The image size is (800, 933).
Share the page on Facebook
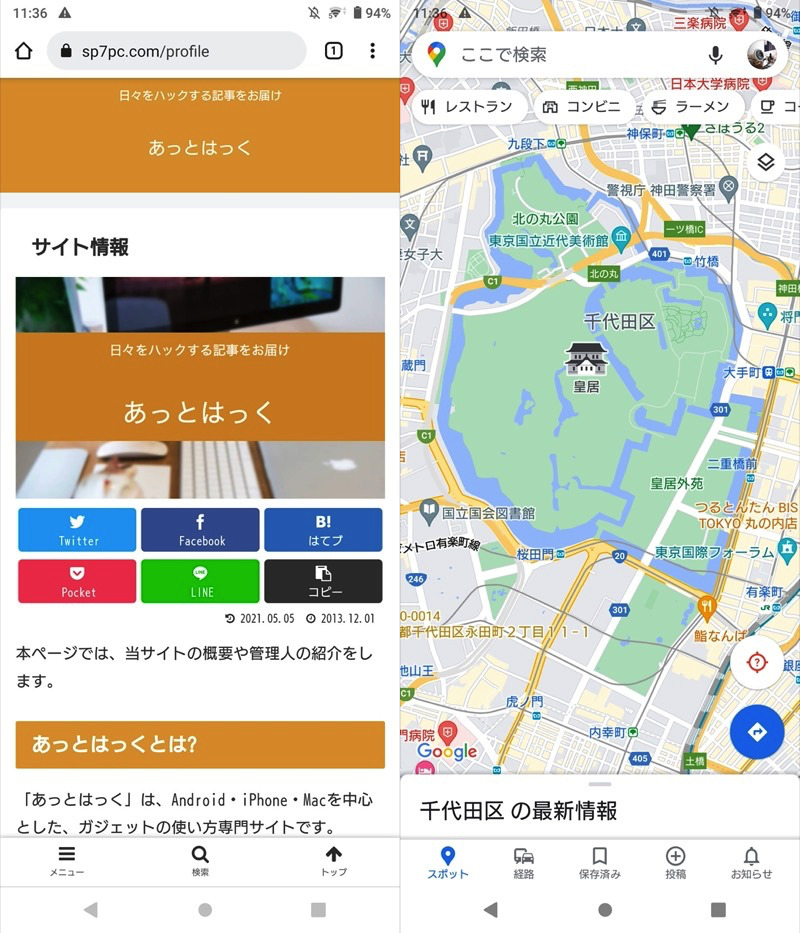point(200,530)
